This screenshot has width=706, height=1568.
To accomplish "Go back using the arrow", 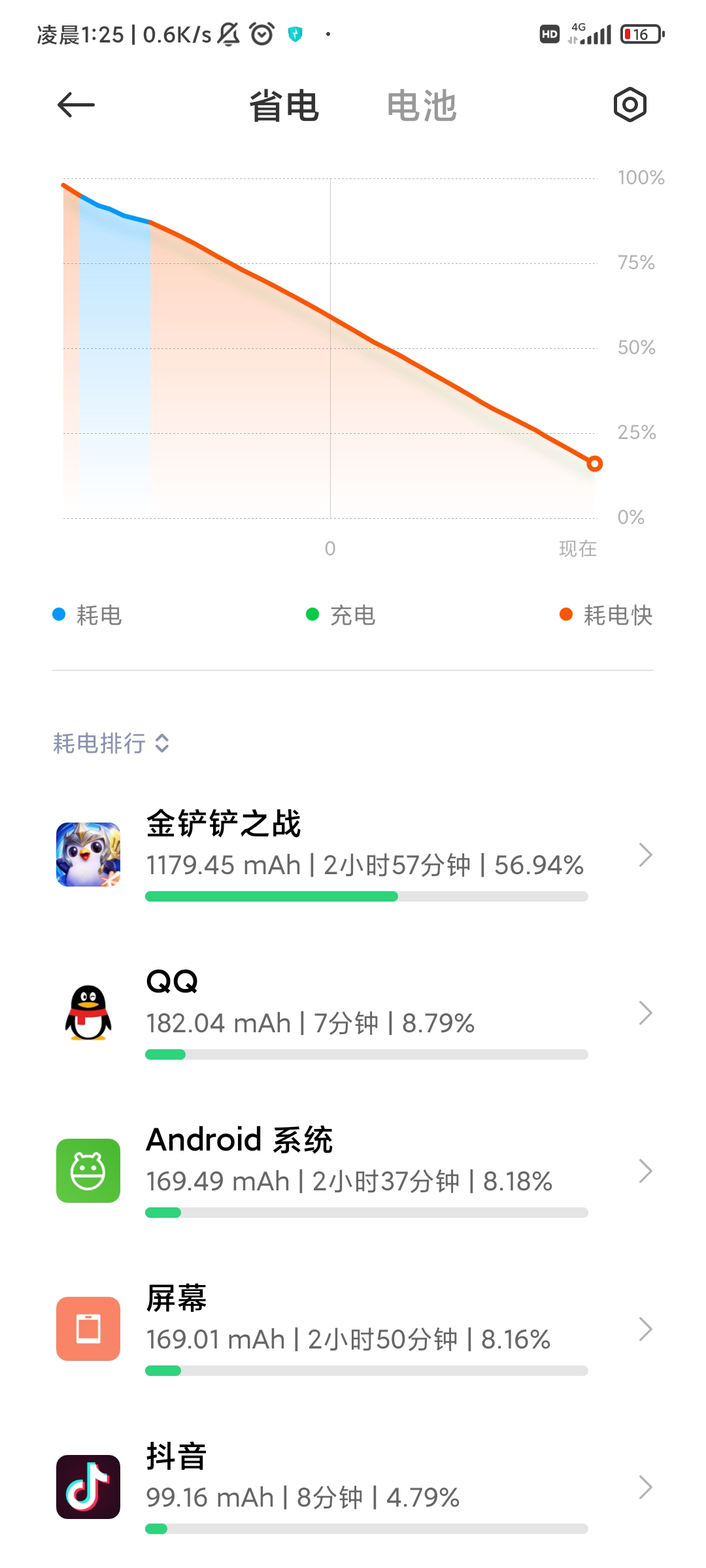I will coord(76,105).
